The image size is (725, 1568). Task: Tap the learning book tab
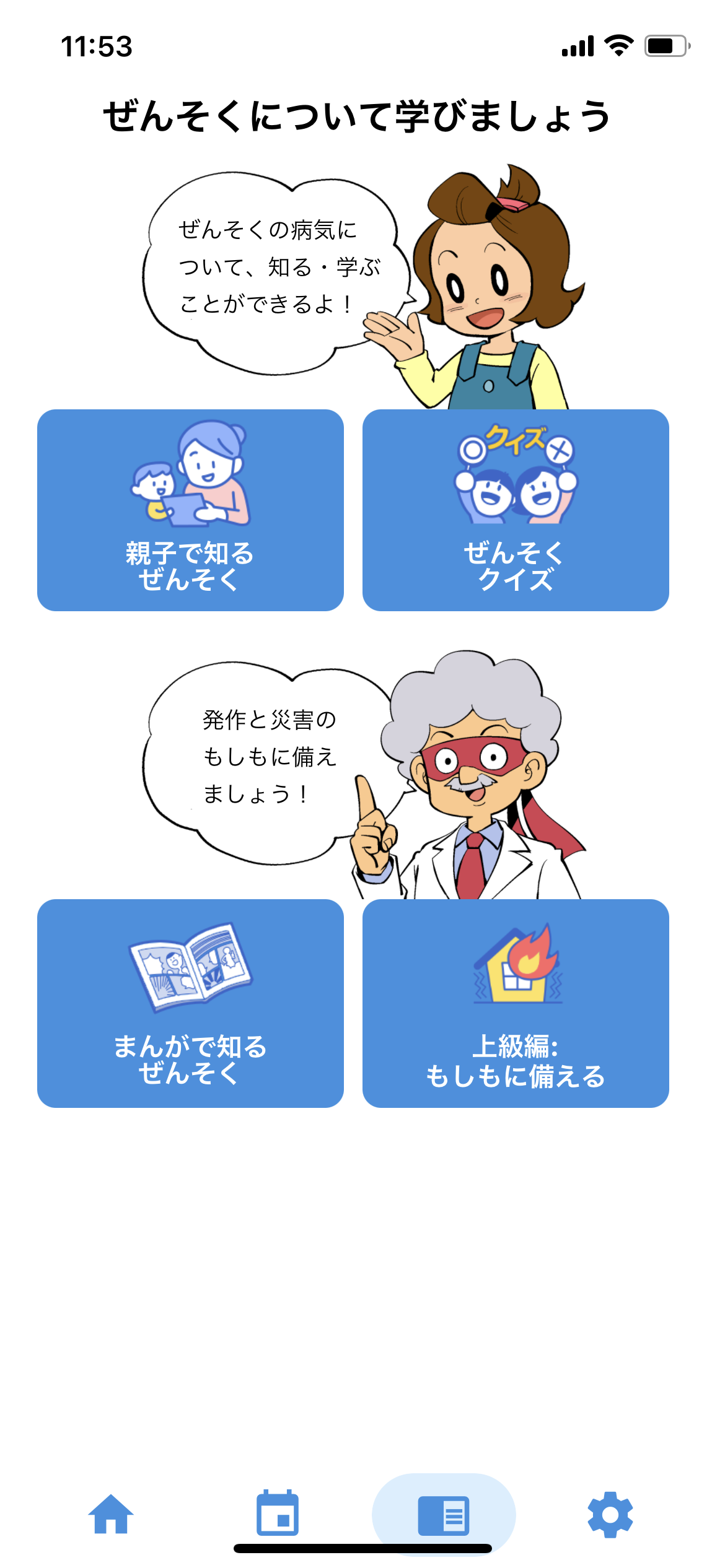point(444,1514)
